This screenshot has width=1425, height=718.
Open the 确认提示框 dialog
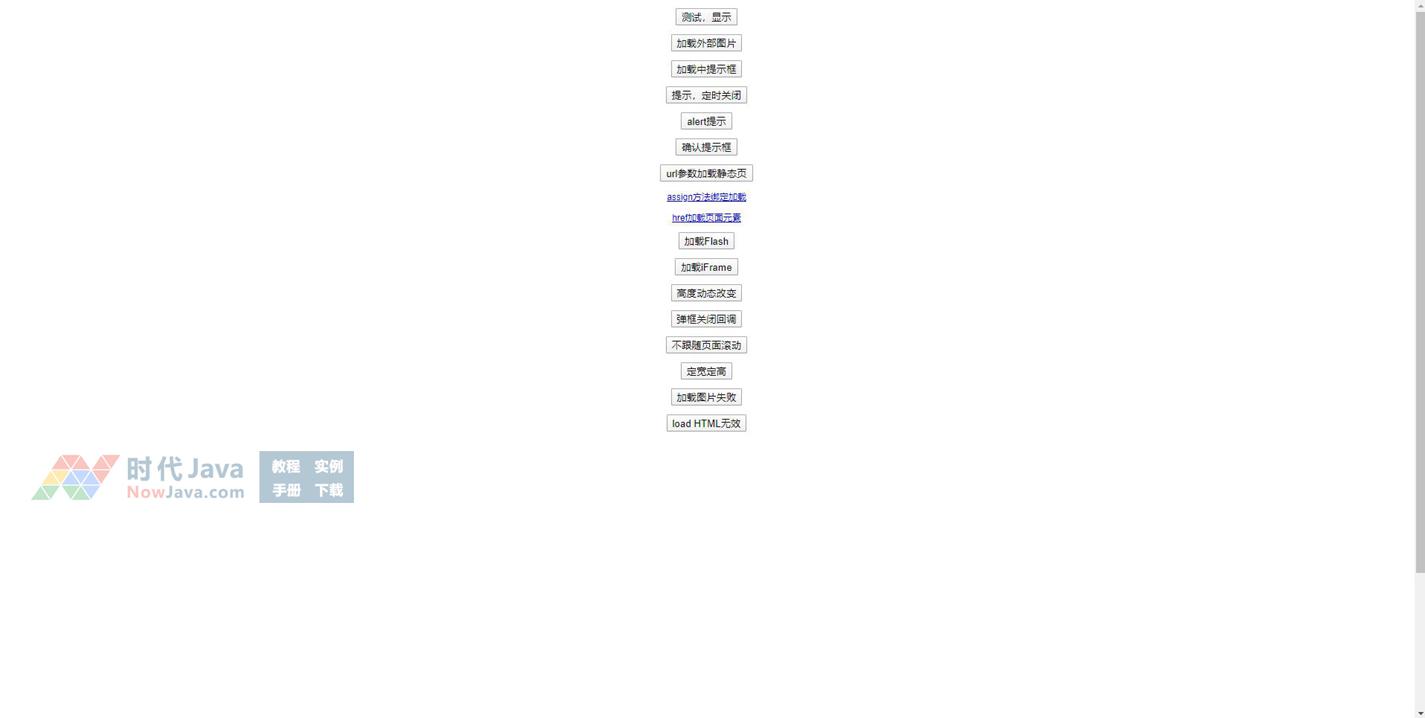(706, 147)
